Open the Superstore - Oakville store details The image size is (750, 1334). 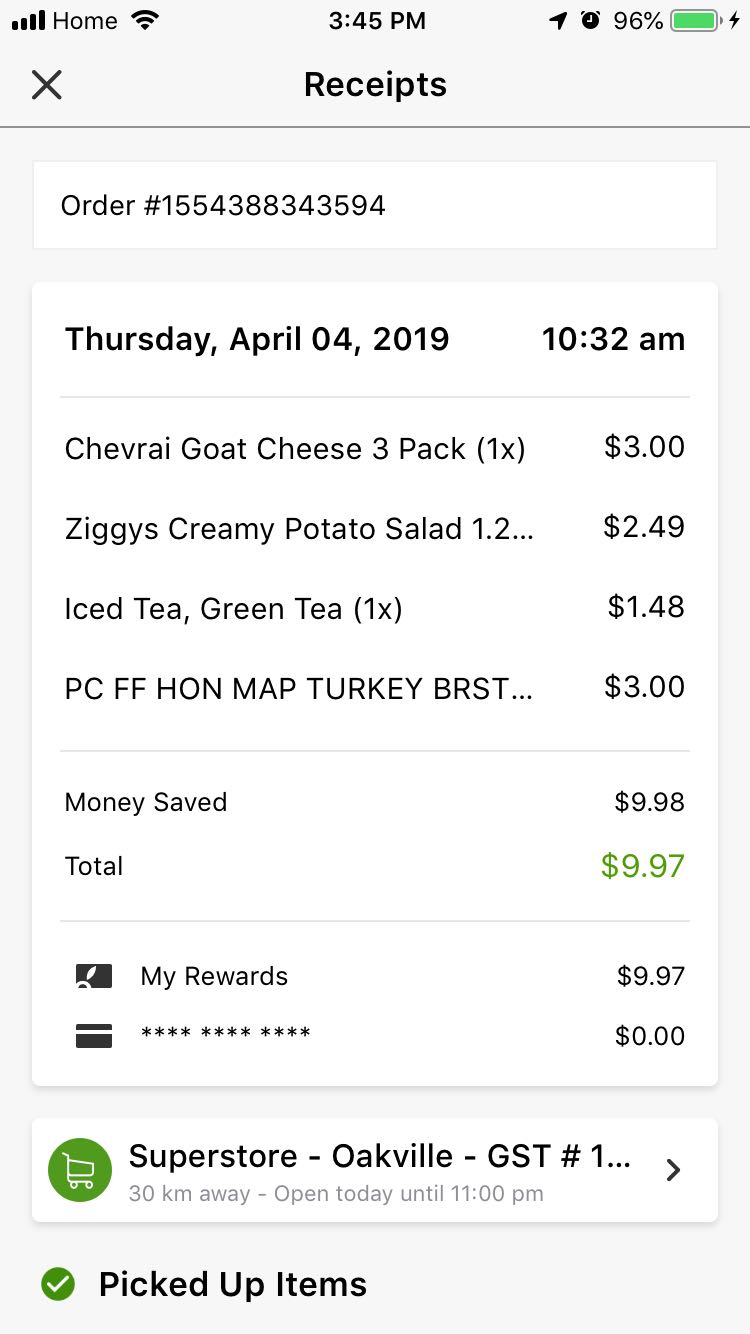(375, 1170)
